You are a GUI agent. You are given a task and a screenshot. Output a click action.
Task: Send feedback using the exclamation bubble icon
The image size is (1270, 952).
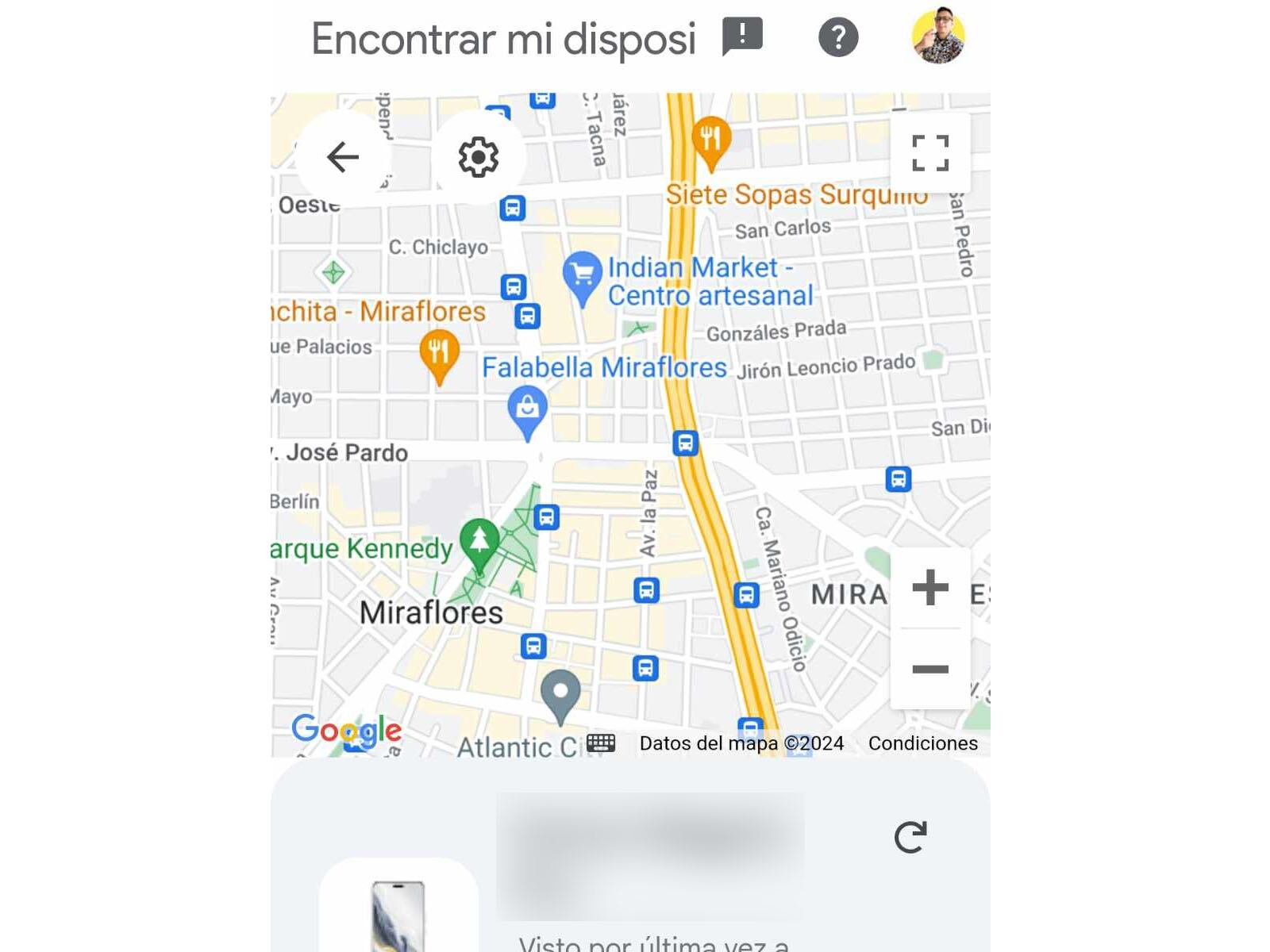point(742,36)
